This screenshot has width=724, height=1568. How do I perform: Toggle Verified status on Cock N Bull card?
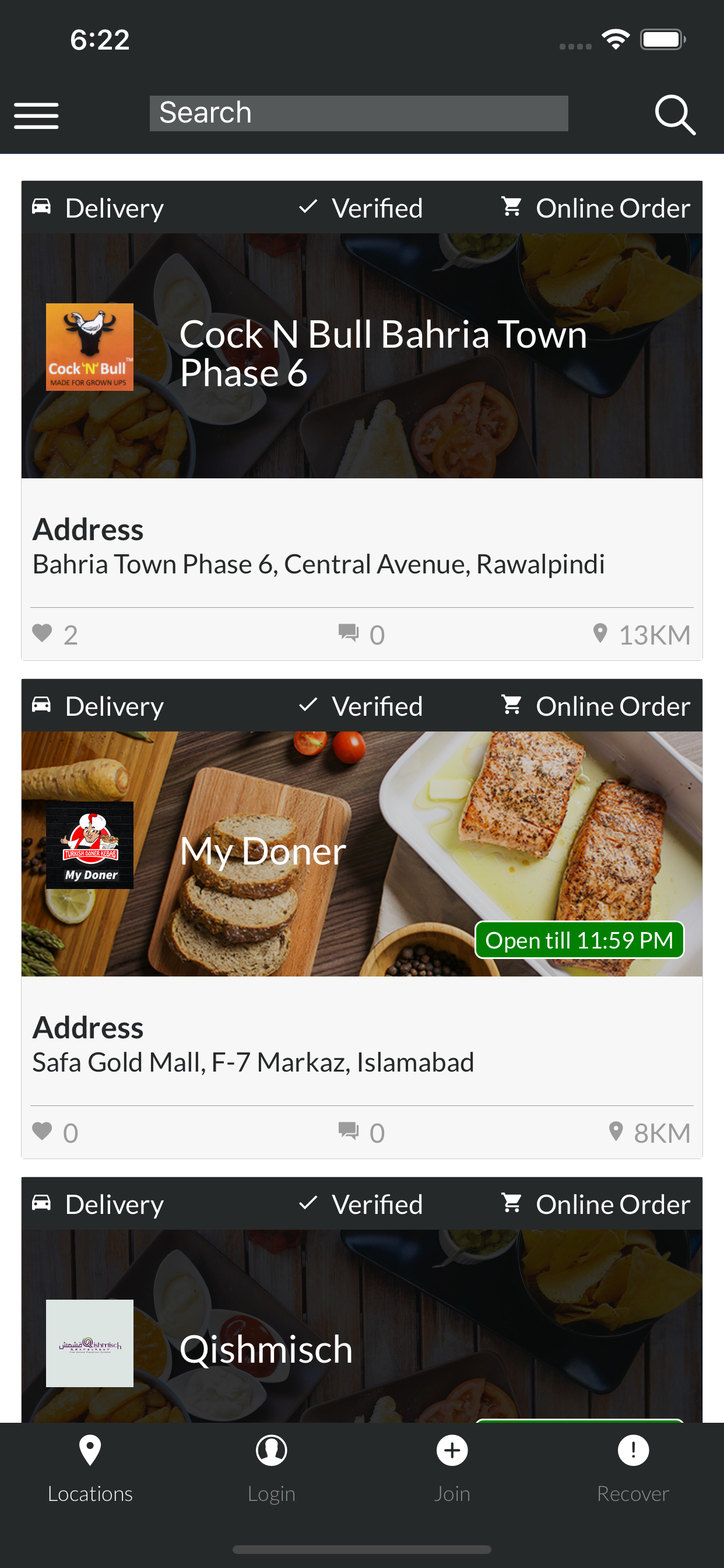(309, 207)
